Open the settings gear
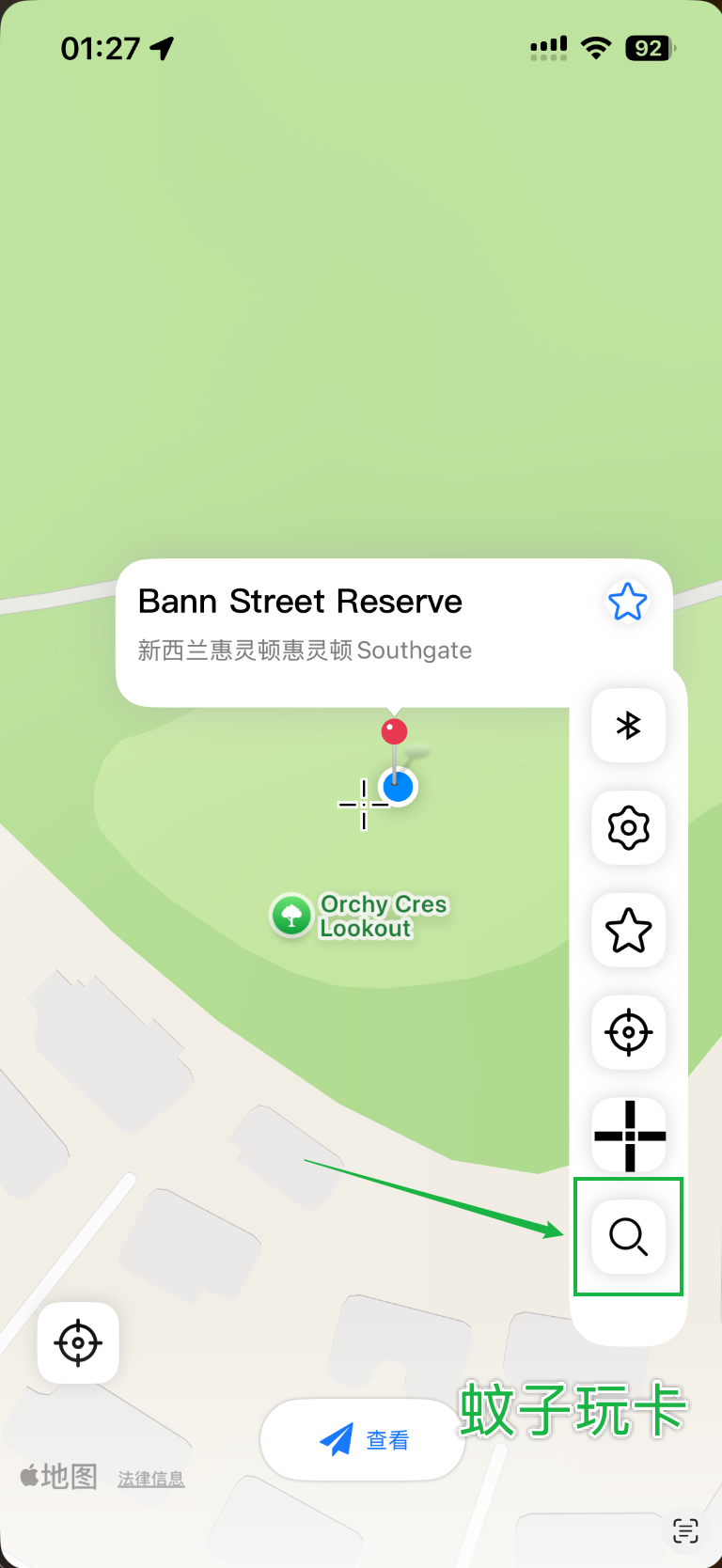Viewport: 722px width, 1568px height. click(628, 828)
